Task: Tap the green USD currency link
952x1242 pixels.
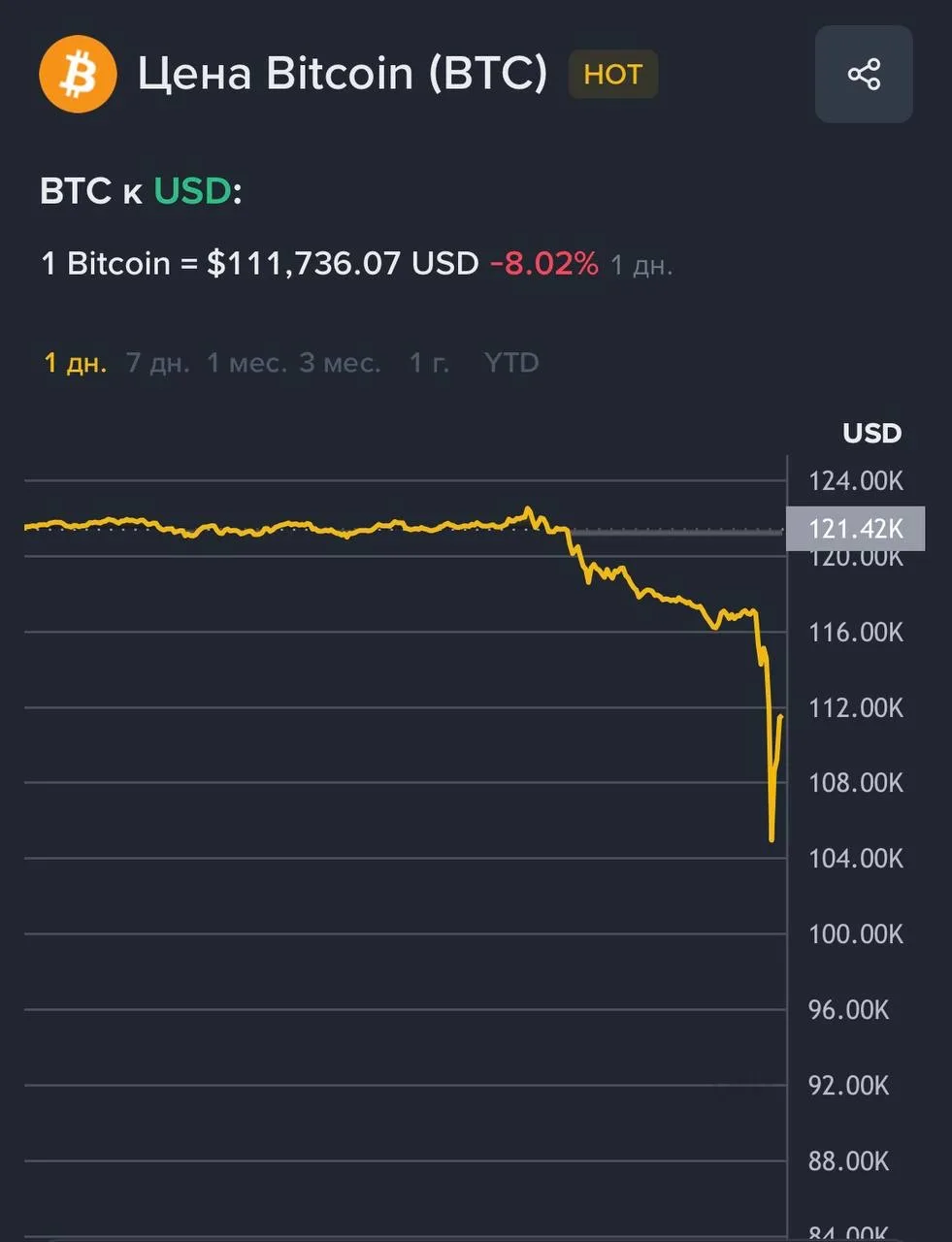Action: tap(192, 191)
